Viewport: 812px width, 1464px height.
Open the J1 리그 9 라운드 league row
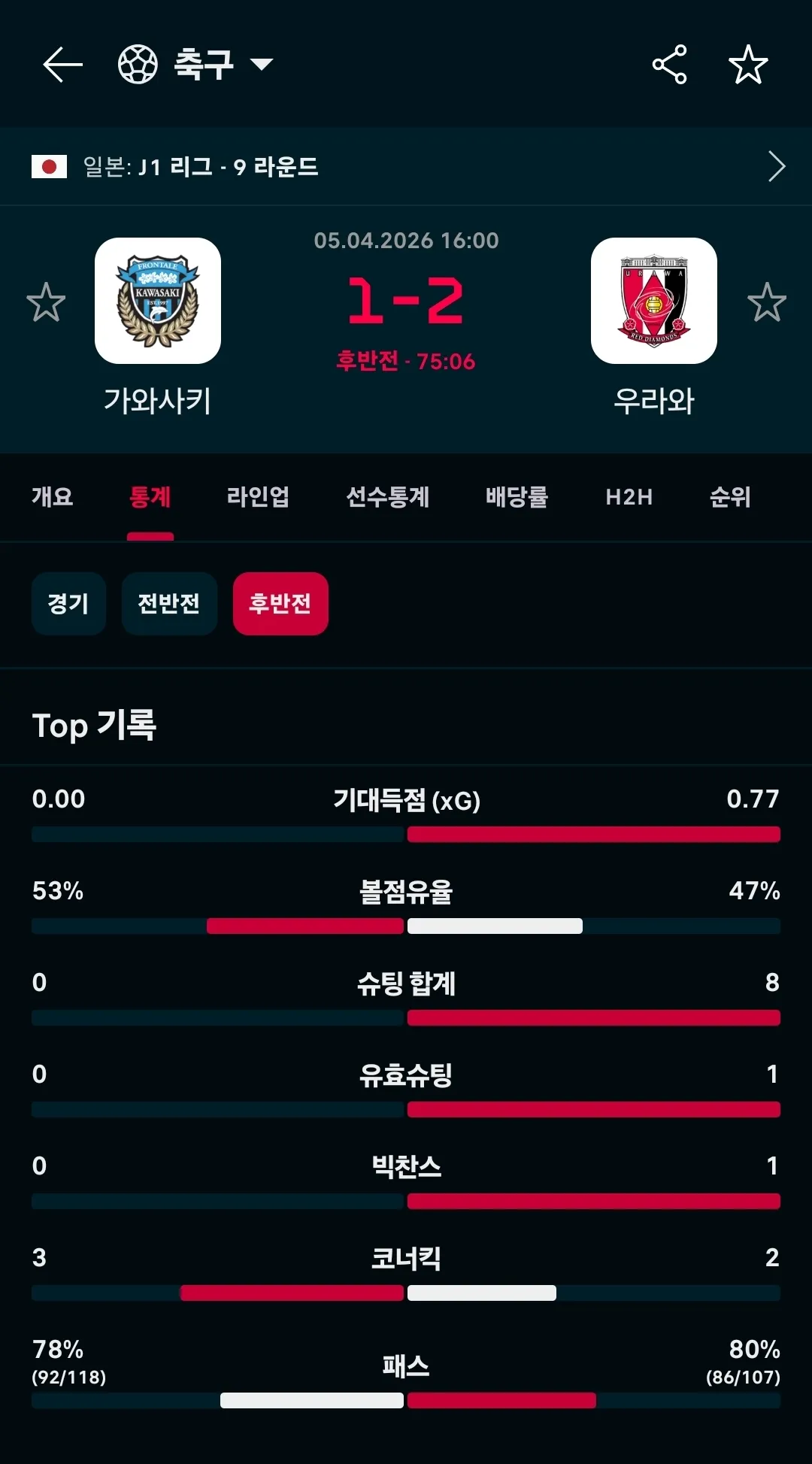(406, 166)
